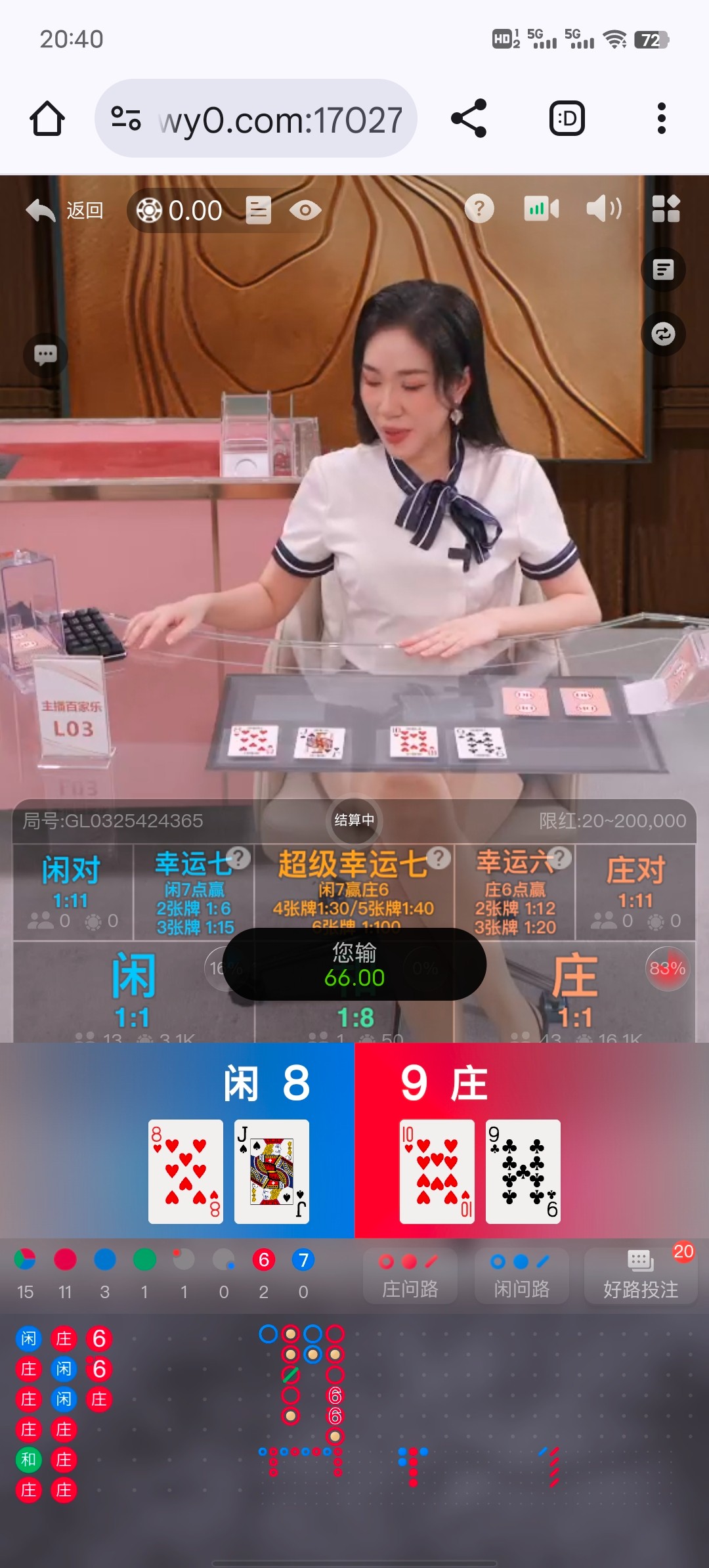Go to the browser home page

pyautogui.click(x=47, y=119)
